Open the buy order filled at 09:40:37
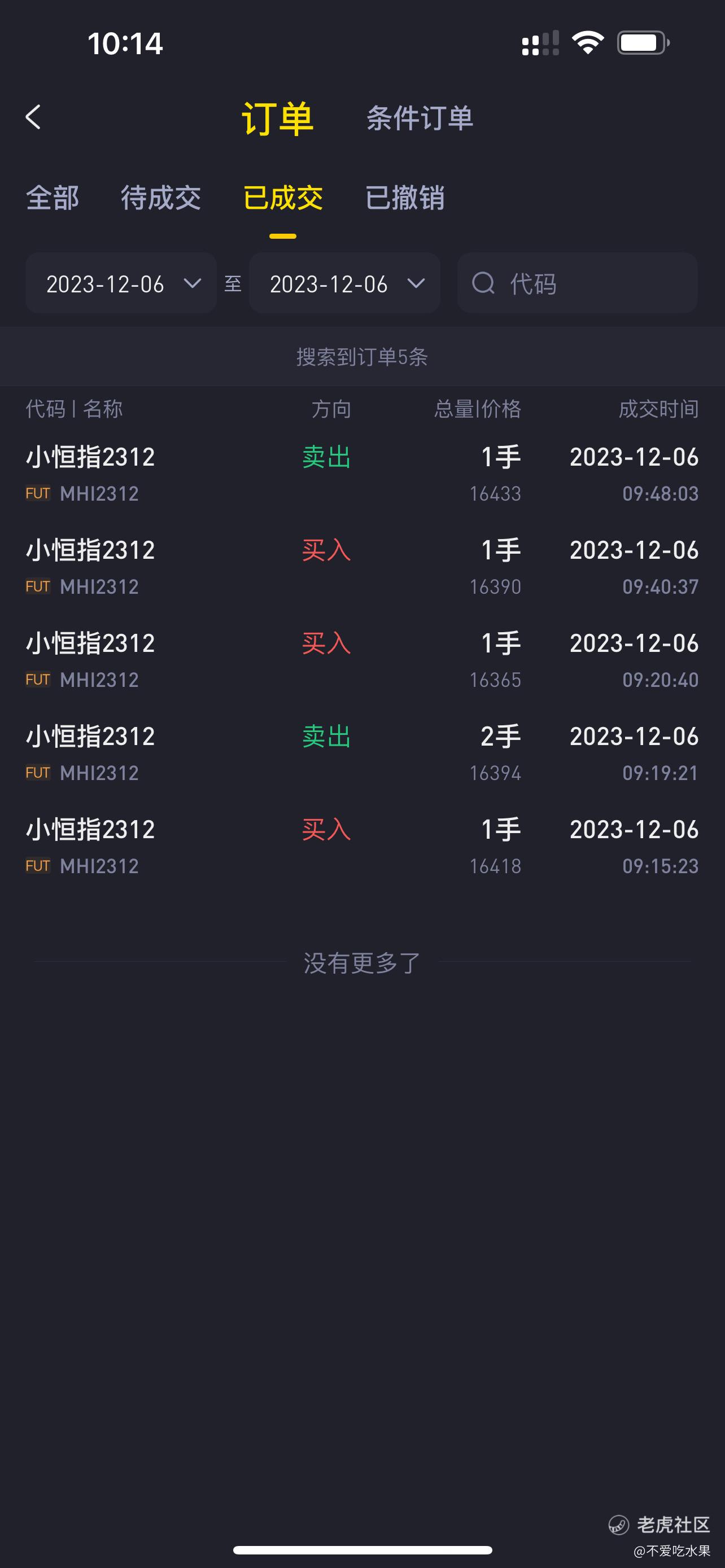This screenshot has width=725, height=1568. [362, 567]
